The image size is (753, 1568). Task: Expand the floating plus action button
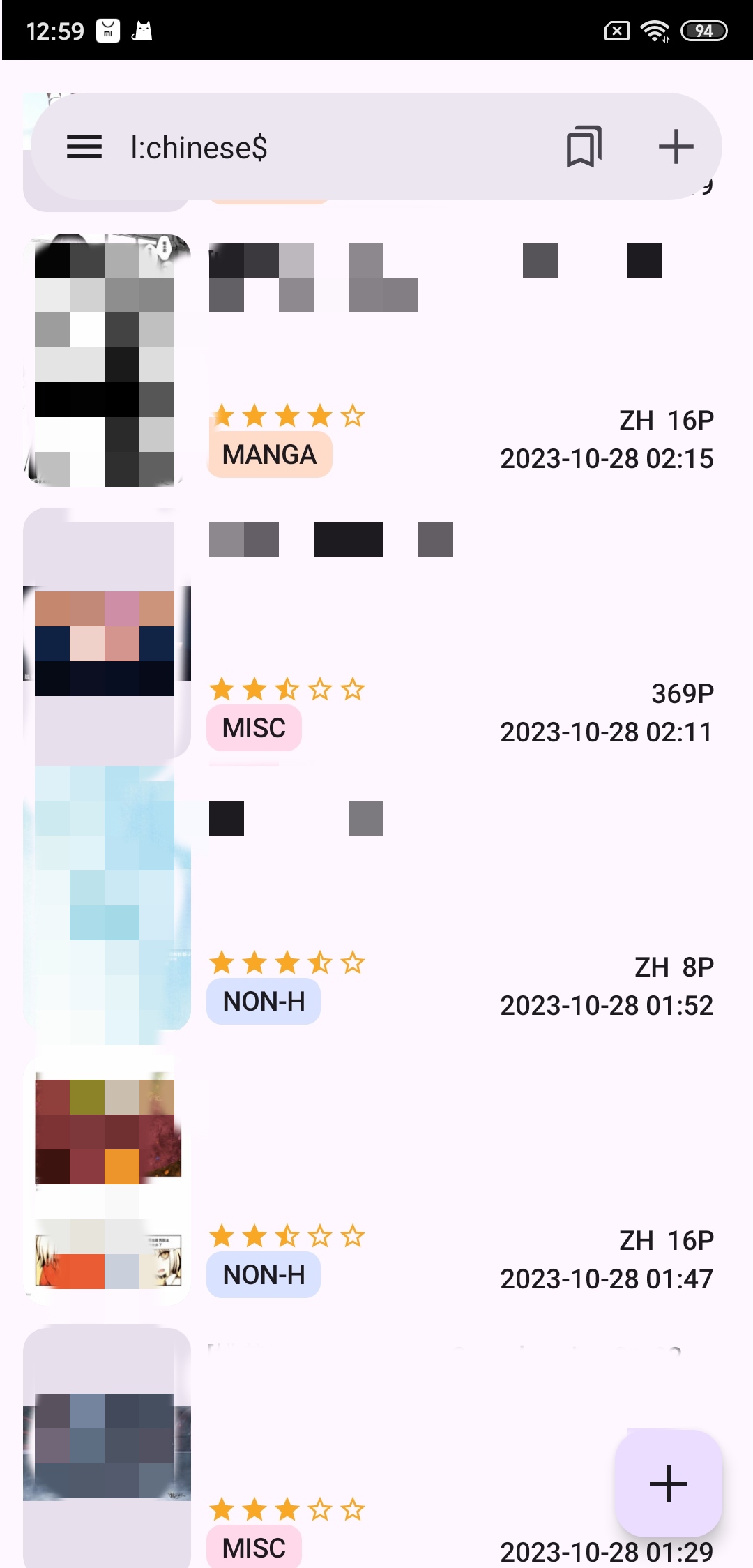point(668,1483)
